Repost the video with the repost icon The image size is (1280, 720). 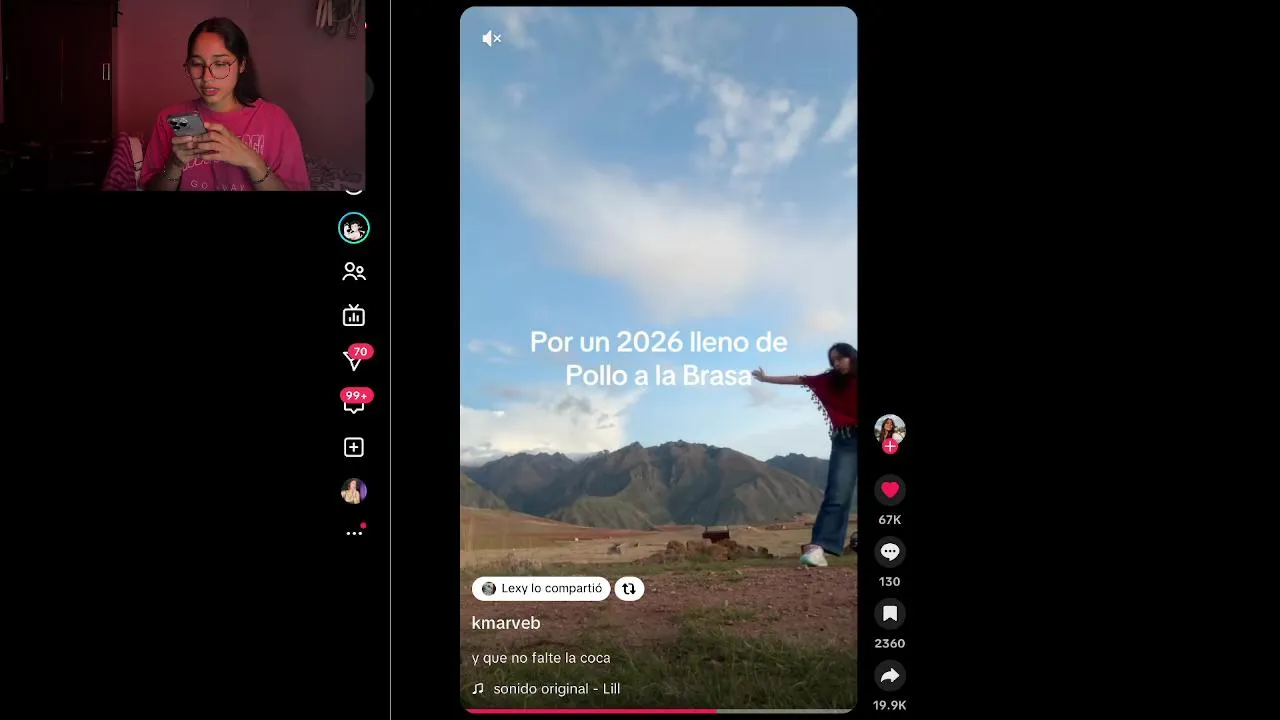click(629, 589)
